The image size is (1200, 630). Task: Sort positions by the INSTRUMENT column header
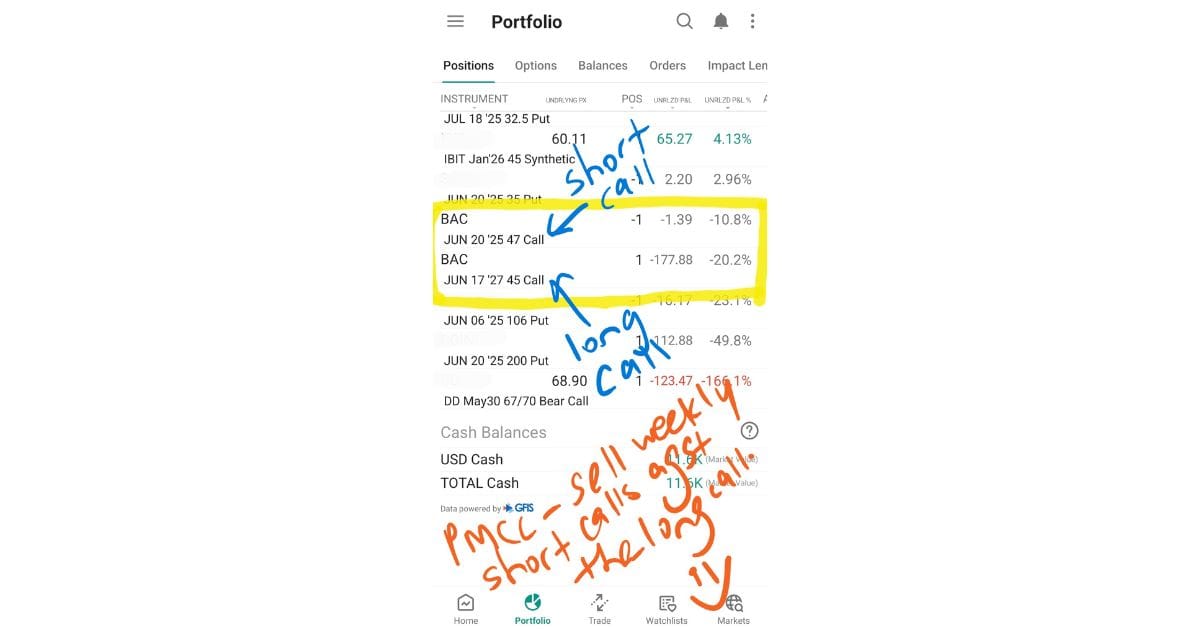474,99
